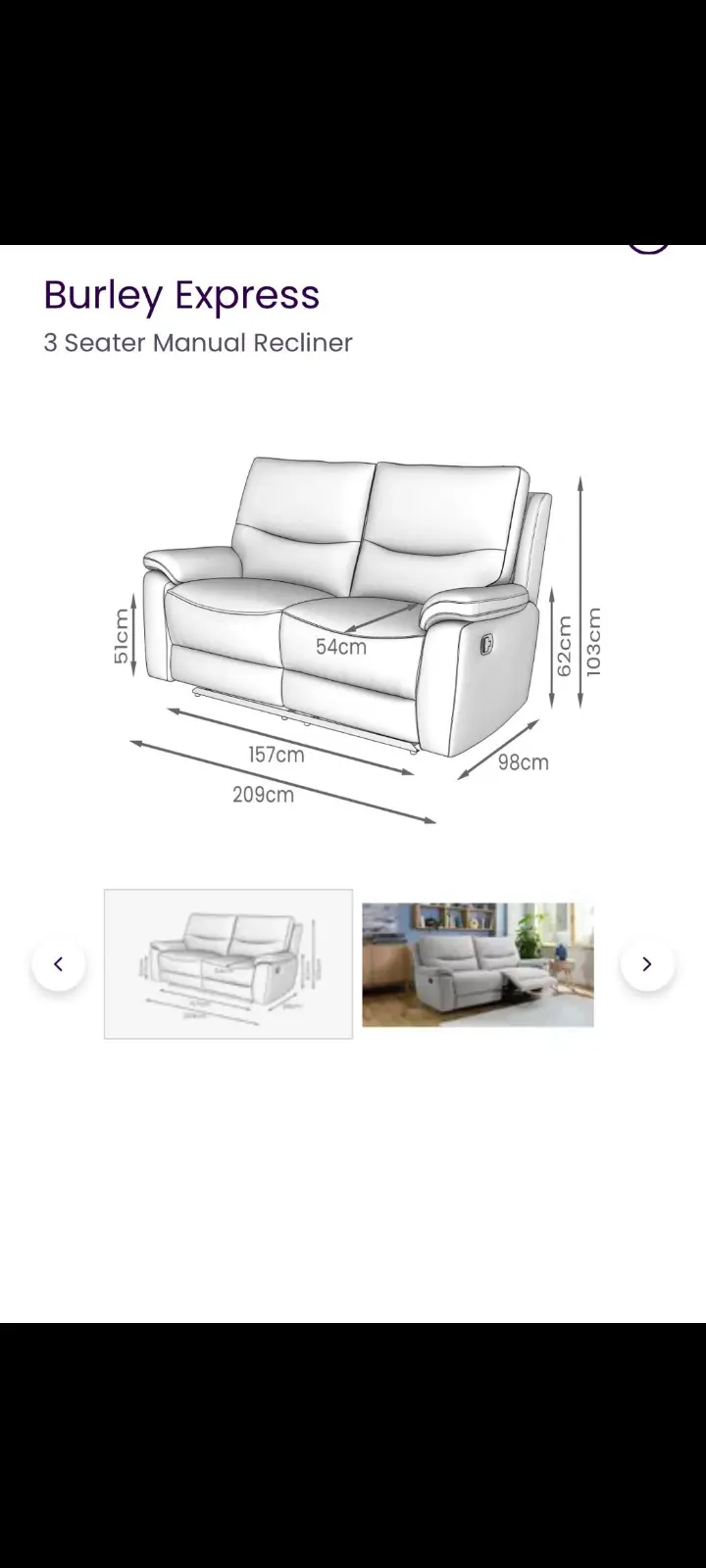Select the living room sofa photo thumbnail
Screen dimensions: 706x1568
coord(478,964)
